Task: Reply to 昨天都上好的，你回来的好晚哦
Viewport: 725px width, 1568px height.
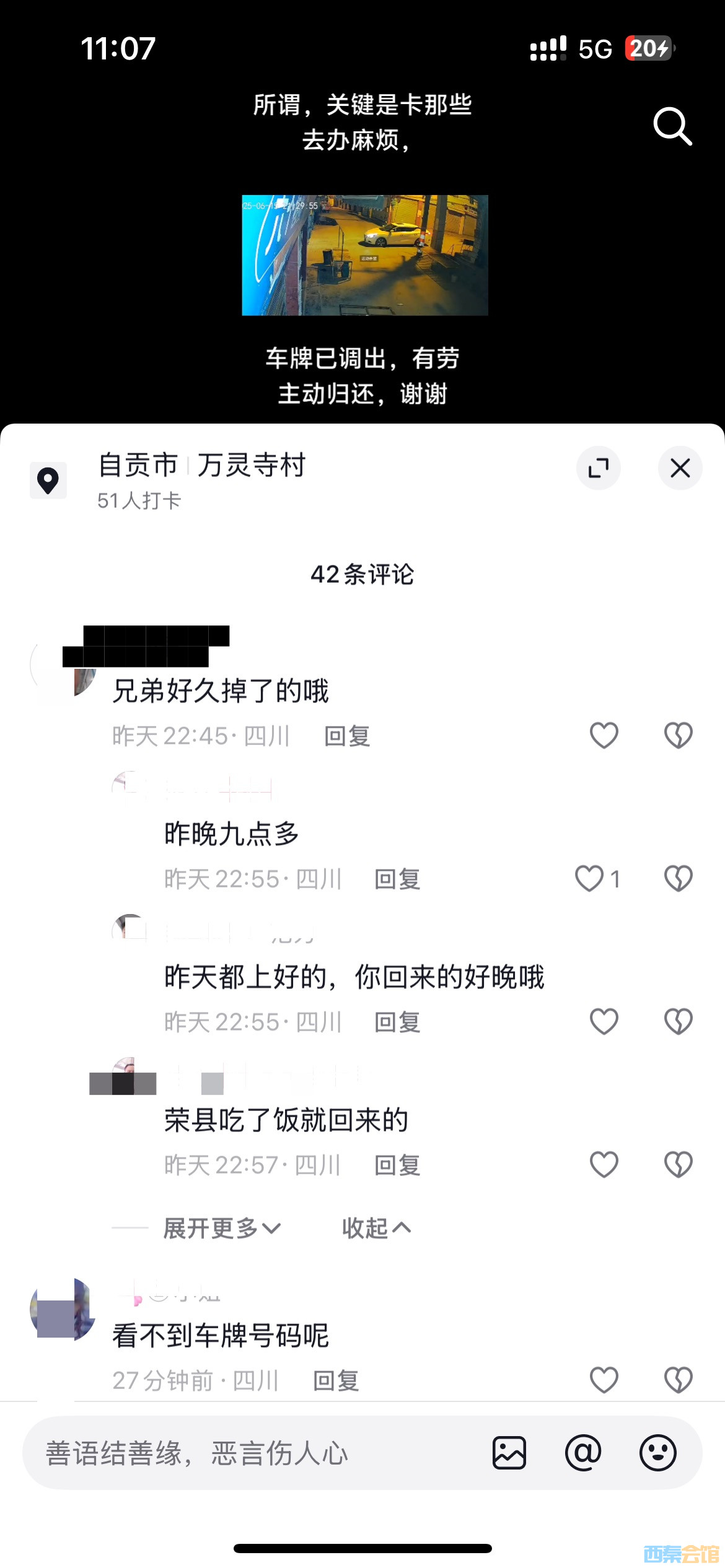Action: point(397,1022)
